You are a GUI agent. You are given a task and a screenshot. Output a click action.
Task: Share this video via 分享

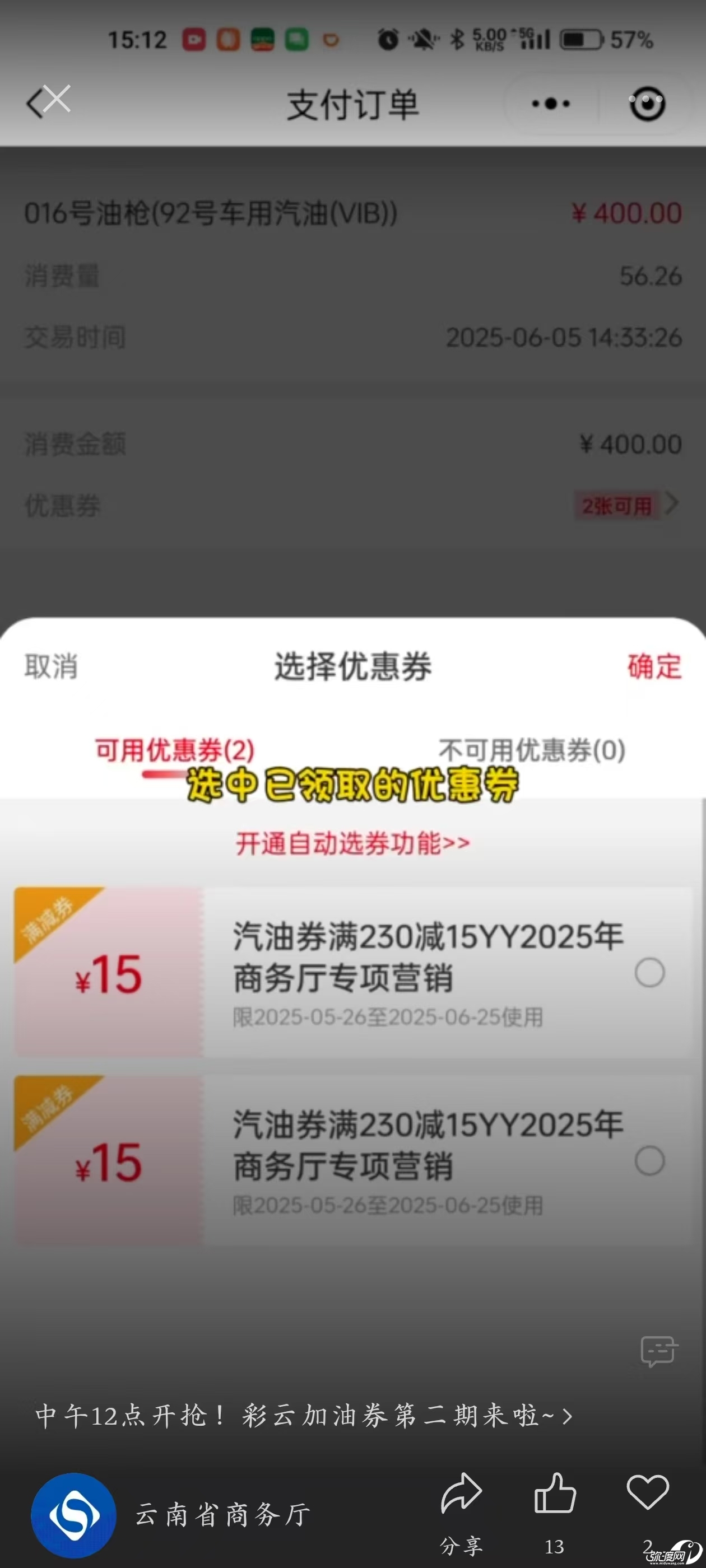tap(461, 1494)
